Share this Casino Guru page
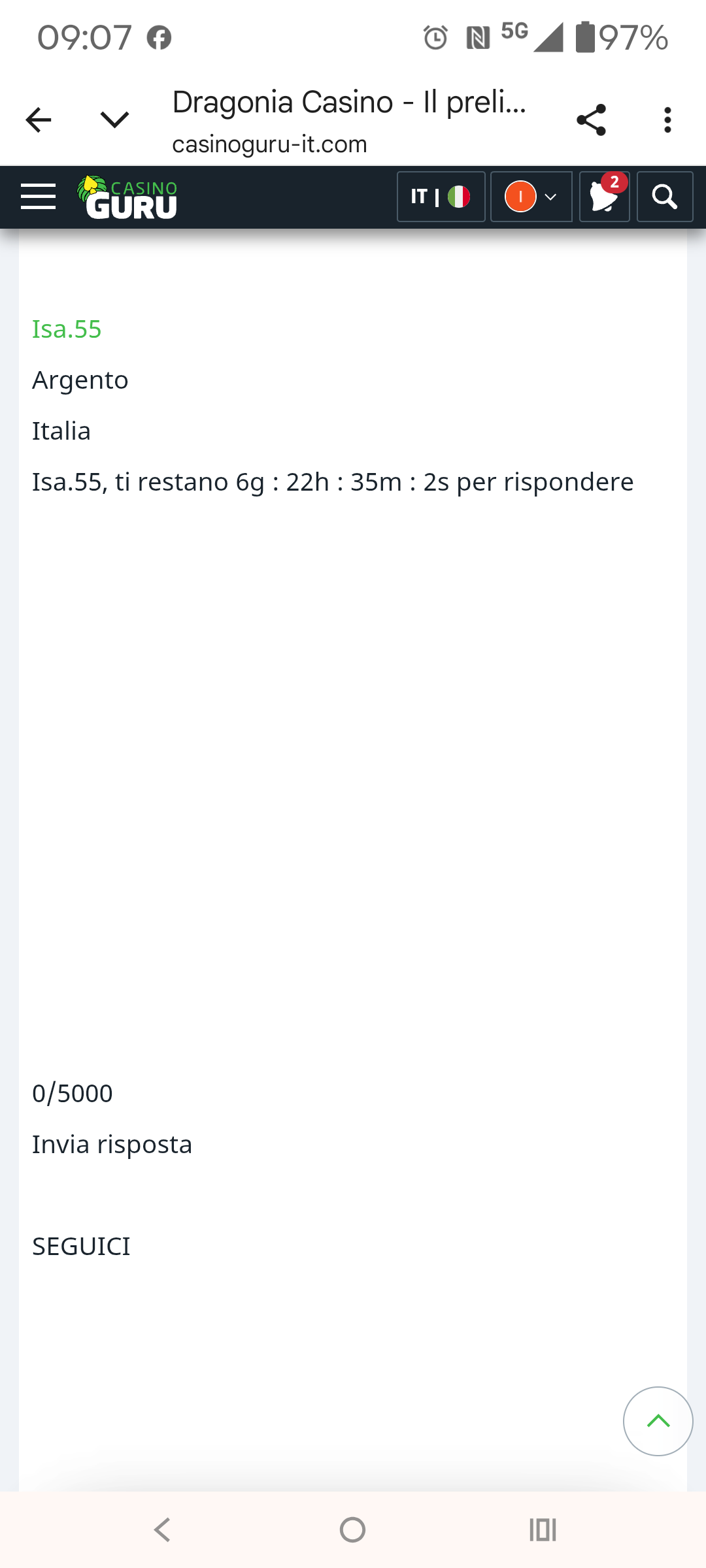The width and height of the screenshot is (706, 1568). click(x=591, y=120)
